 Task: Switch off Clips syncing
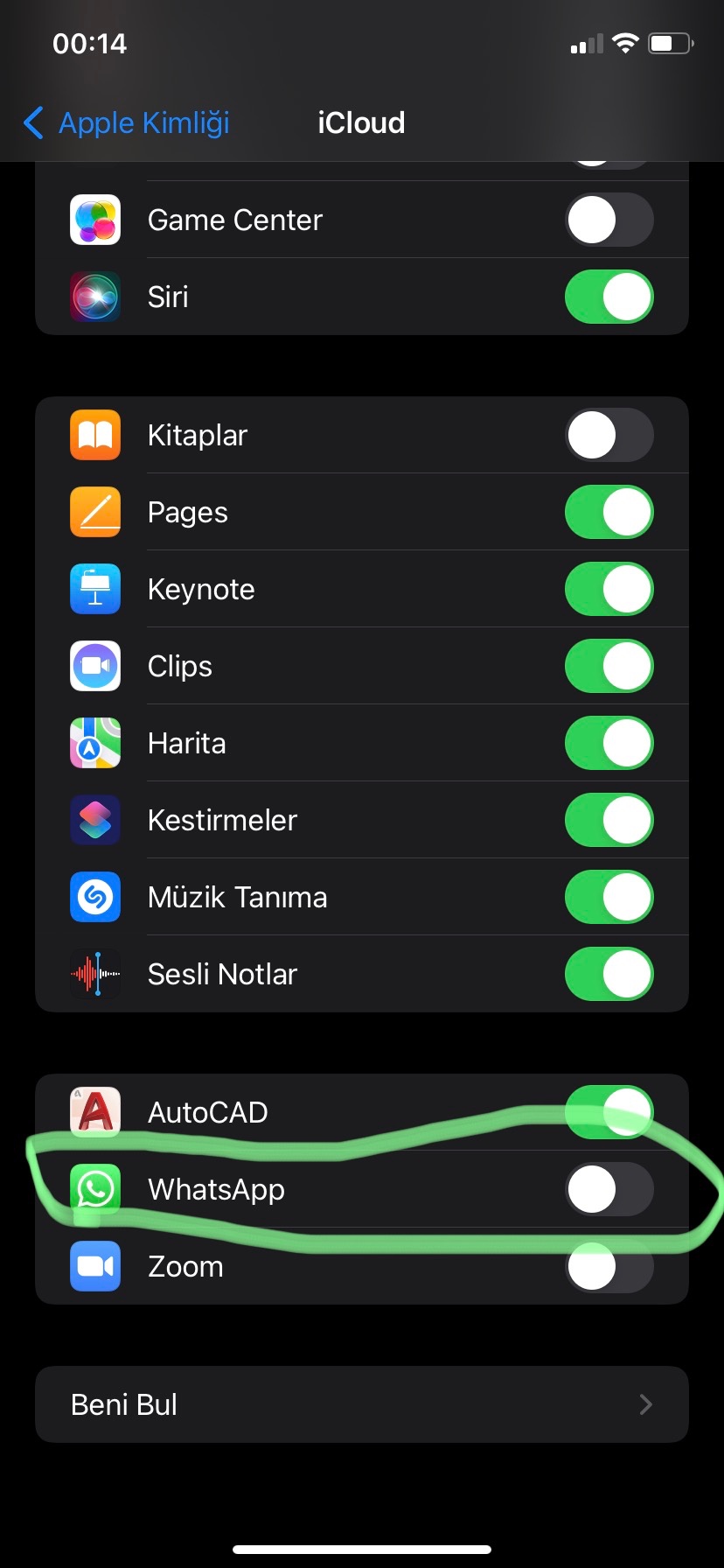click(609, 666)
